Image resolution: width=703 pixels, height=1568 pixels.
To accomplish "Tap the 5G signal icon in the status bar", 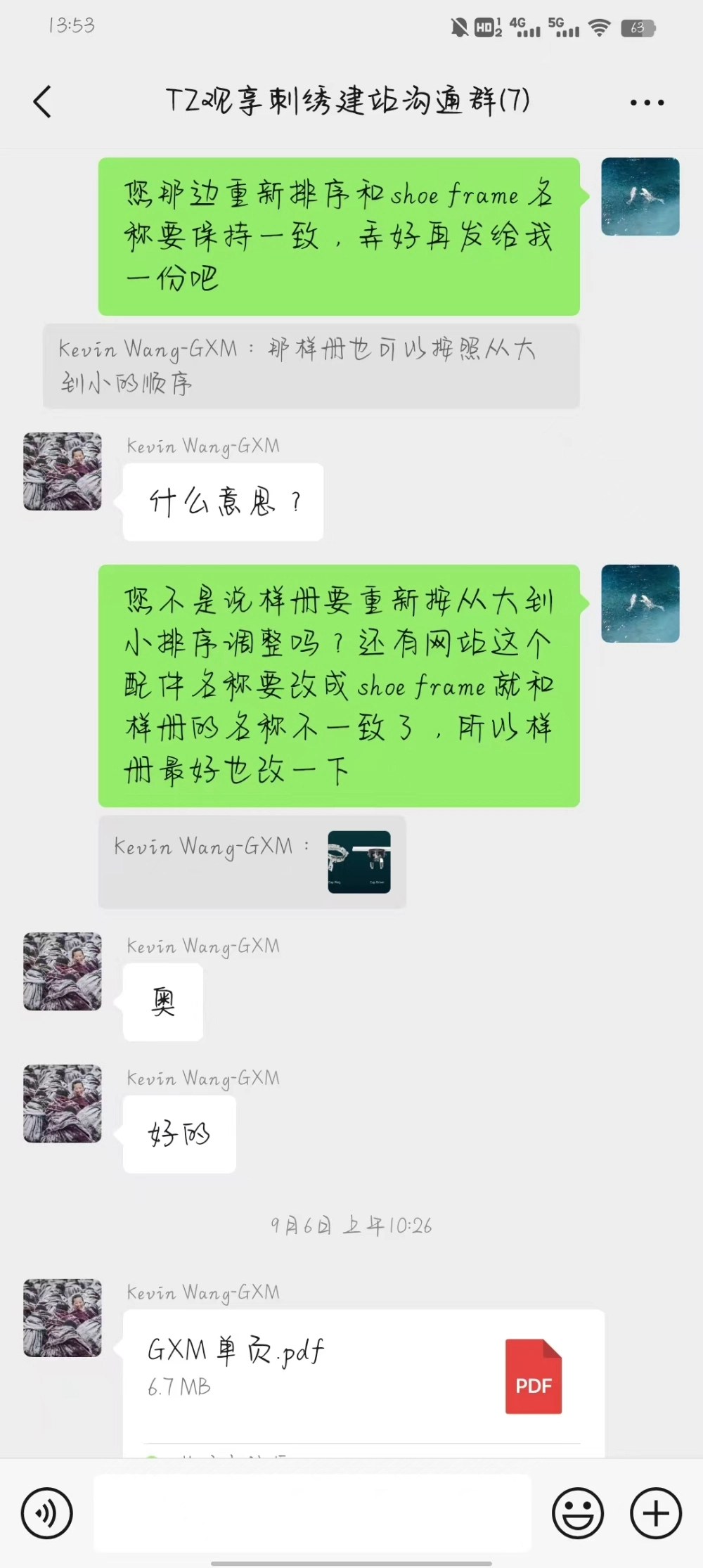I will [565, 27].
